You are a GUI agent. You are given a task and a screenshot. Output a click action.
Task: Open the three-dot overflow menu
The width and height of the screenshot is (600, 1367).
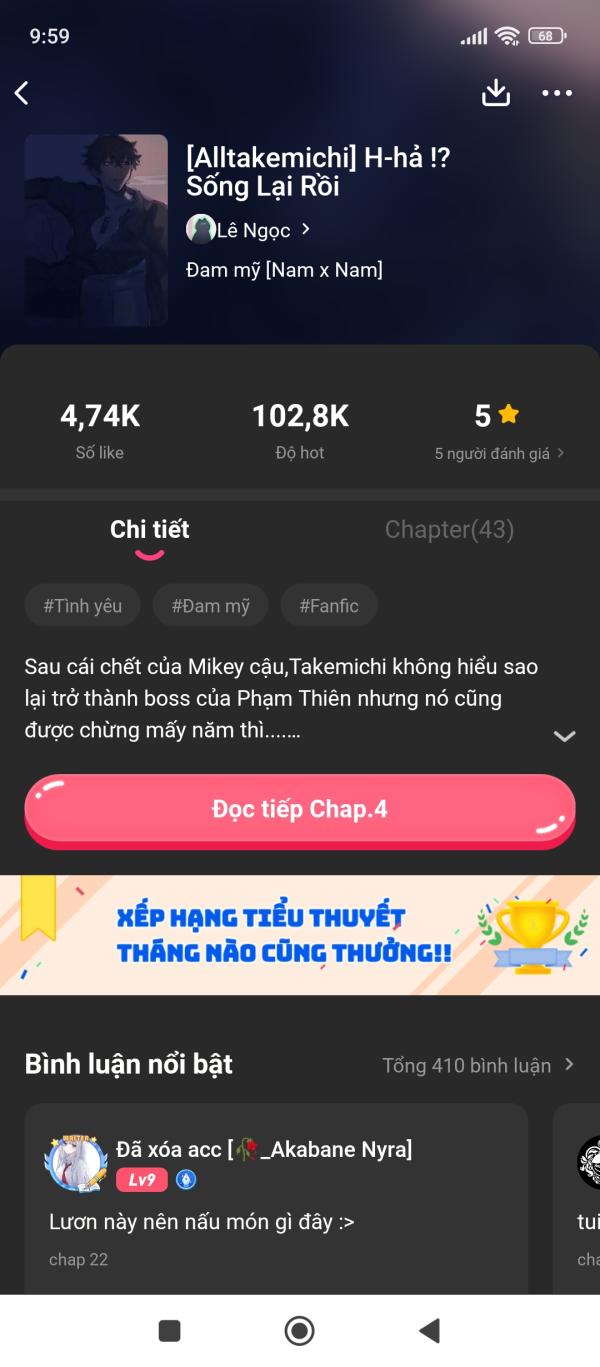557,93
